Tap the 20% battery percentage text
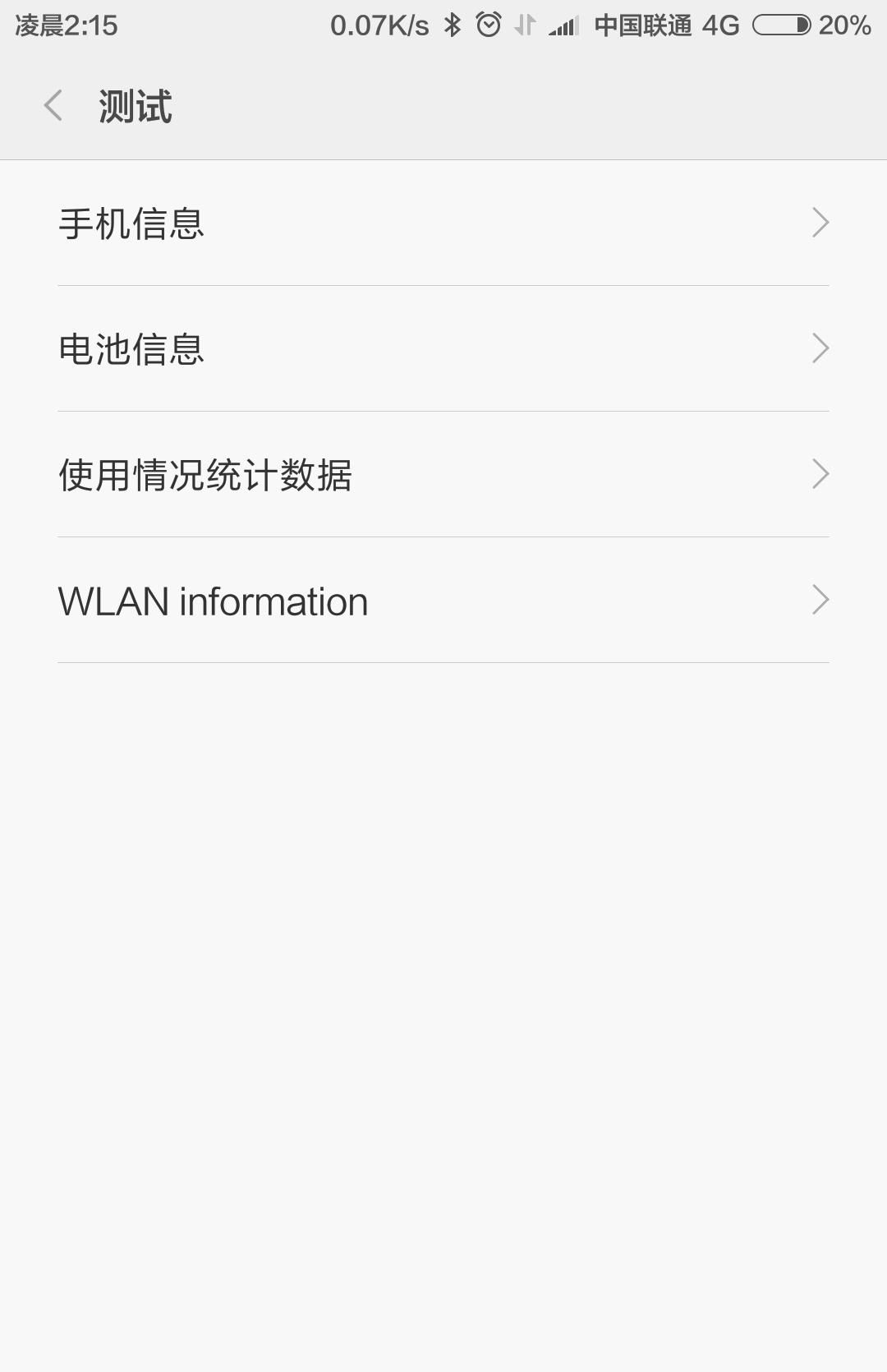This screenshot has width=887, height=1372. tap(847, 25)
